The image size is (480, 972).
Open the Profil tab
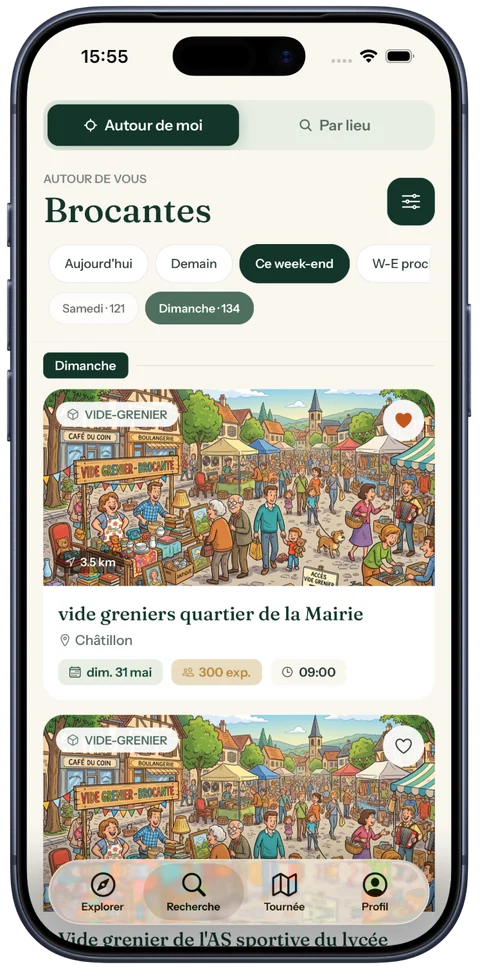375,892
